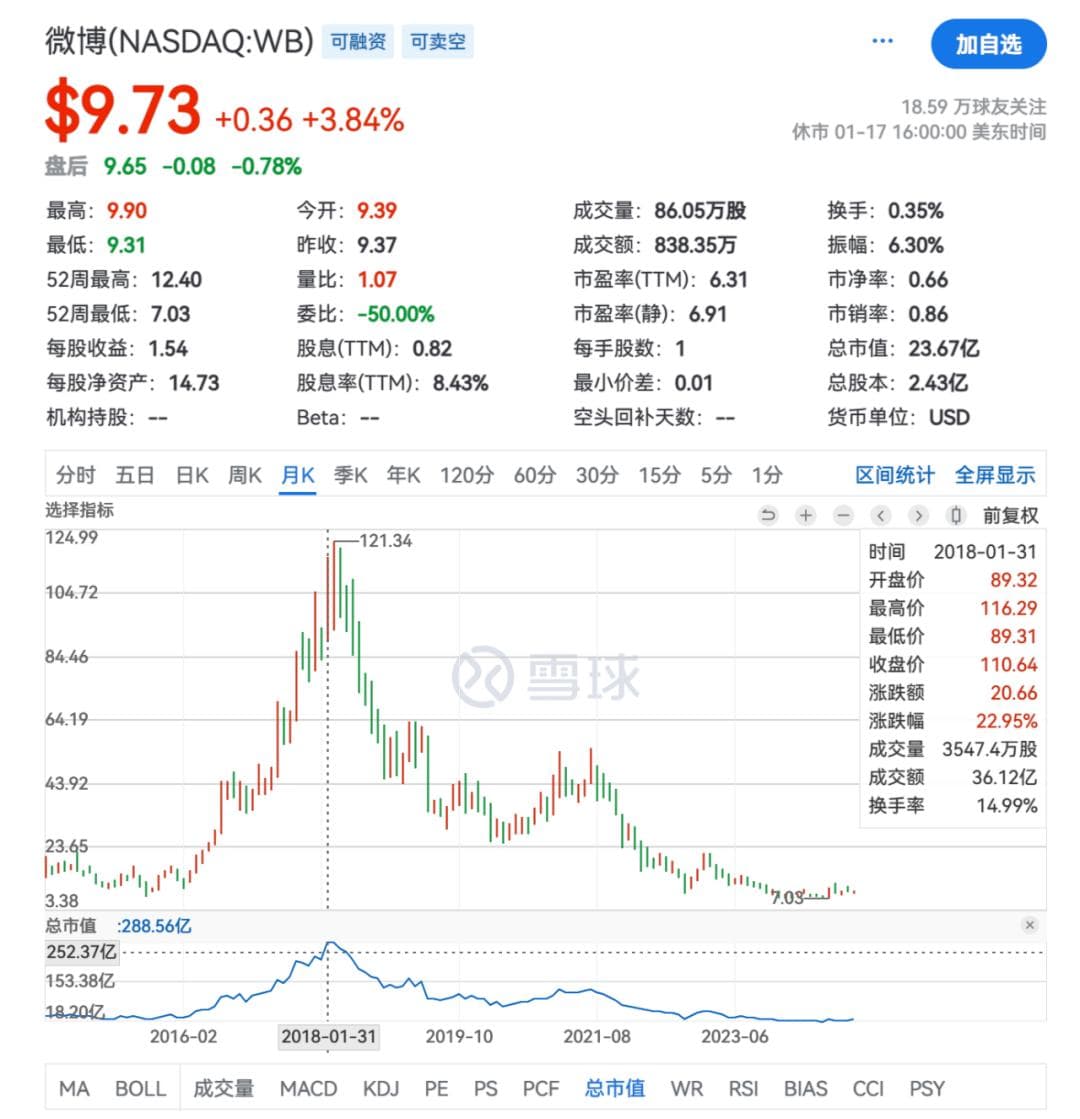The width and height of the screenshot is (1080, 1119).
Task: Show the 年K yearly chart
Action: [x=404, y=475]
